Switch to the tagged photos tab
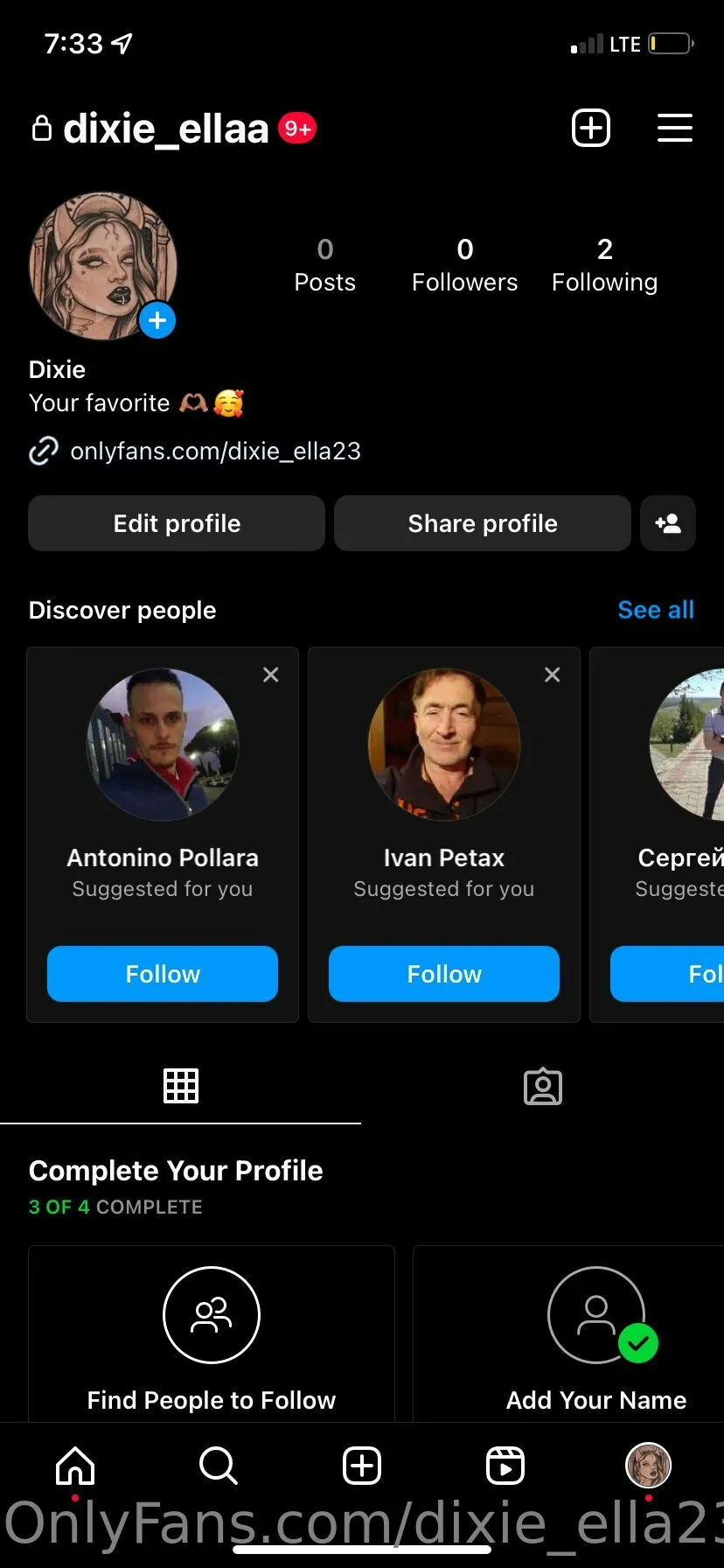 pos(542,1086)
